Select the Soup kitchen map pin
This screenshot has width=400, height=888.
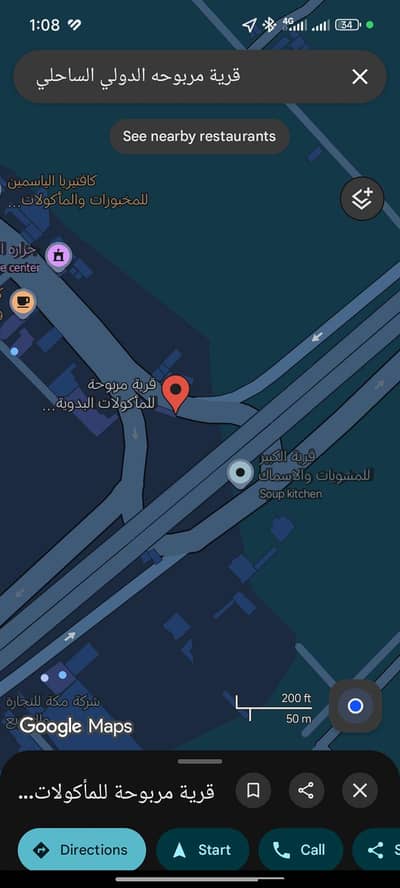pyautogui.click(x=240, y=474)
